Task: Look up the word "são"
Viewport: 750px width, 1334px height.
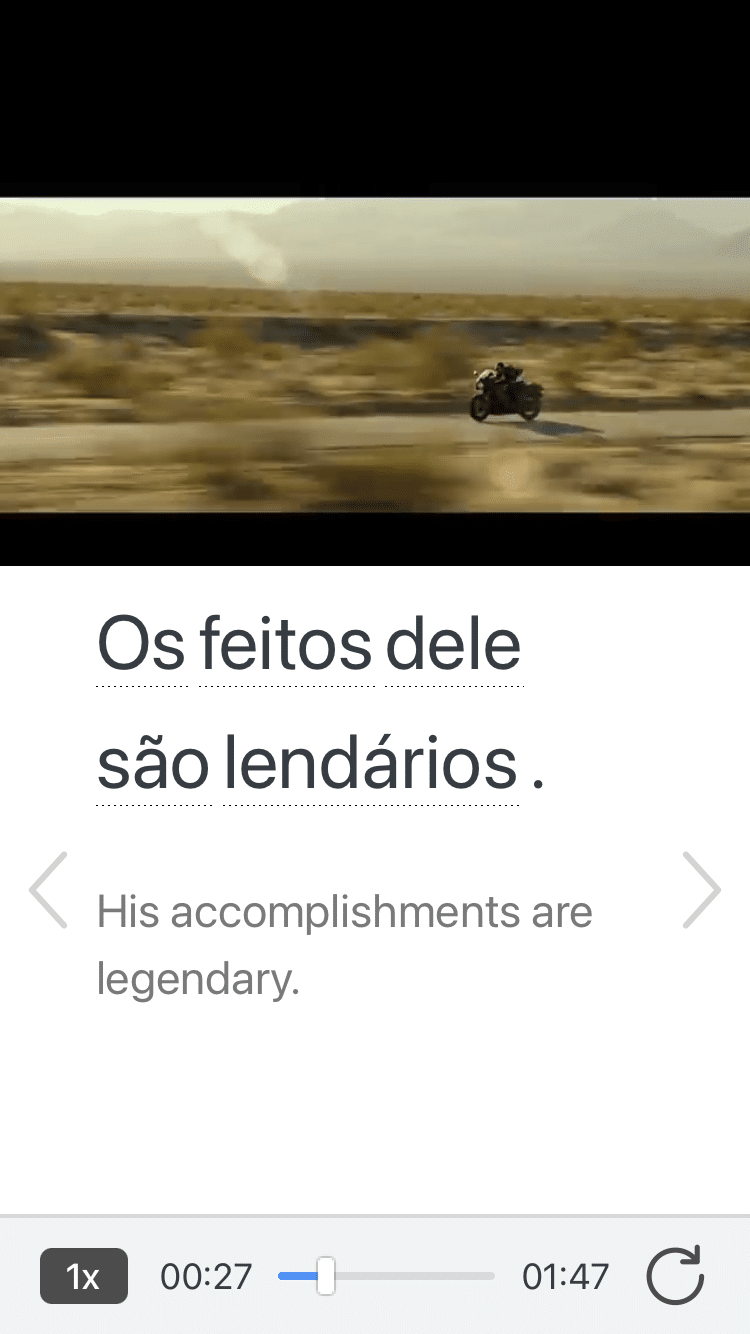Action: [x=152, y=765]
